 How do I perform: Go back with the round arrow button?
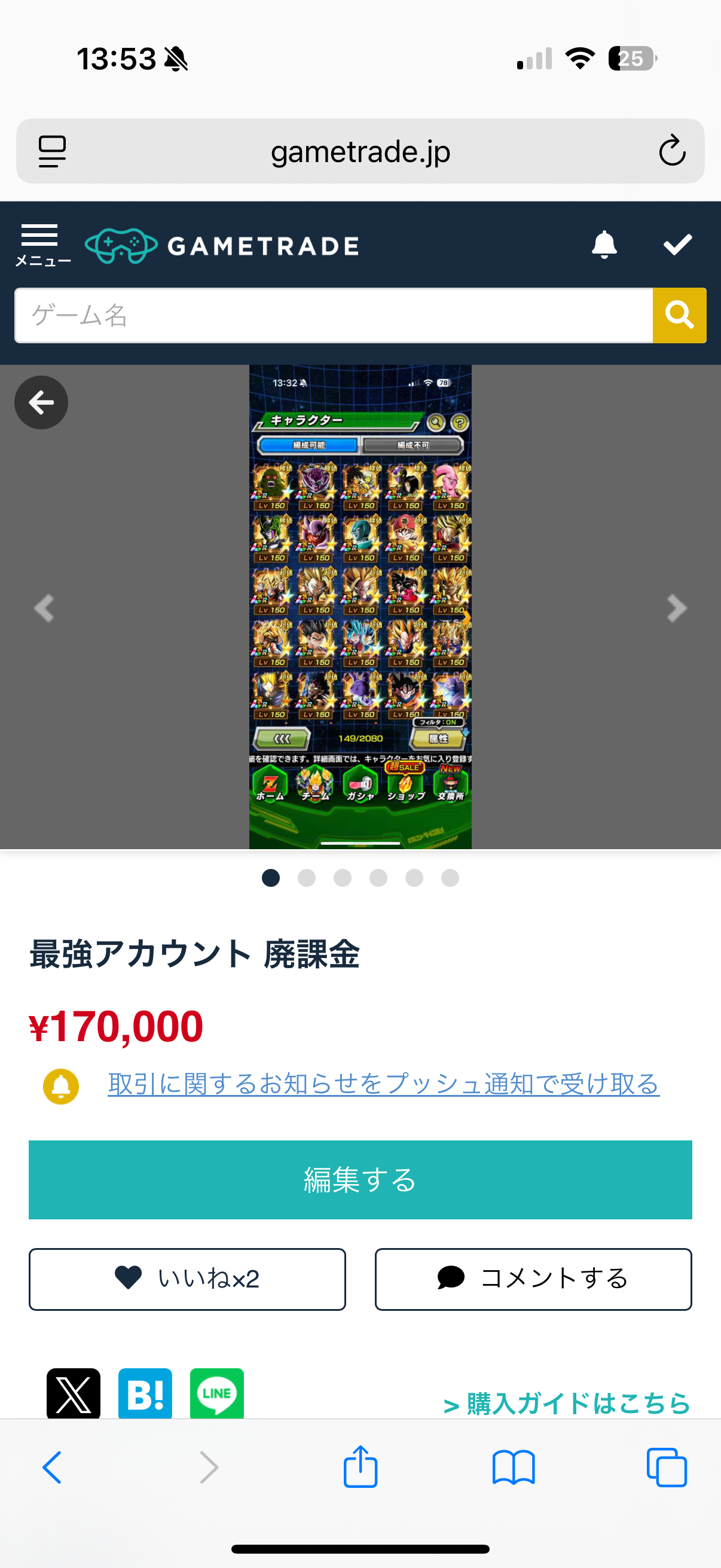[x=41, y=402]
